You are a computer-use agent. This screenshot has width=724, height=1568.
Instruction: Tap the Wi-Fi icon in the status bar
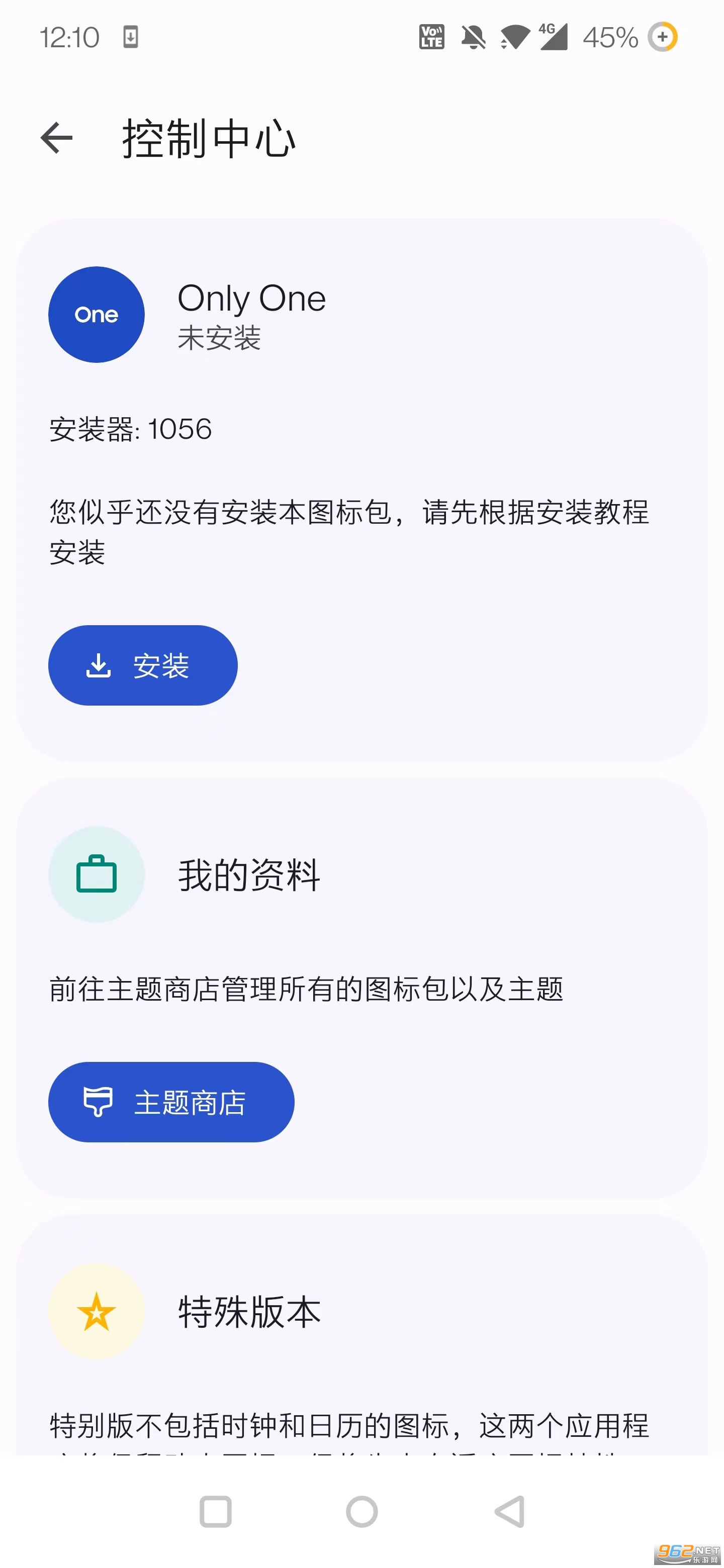(x=513, y=38)
